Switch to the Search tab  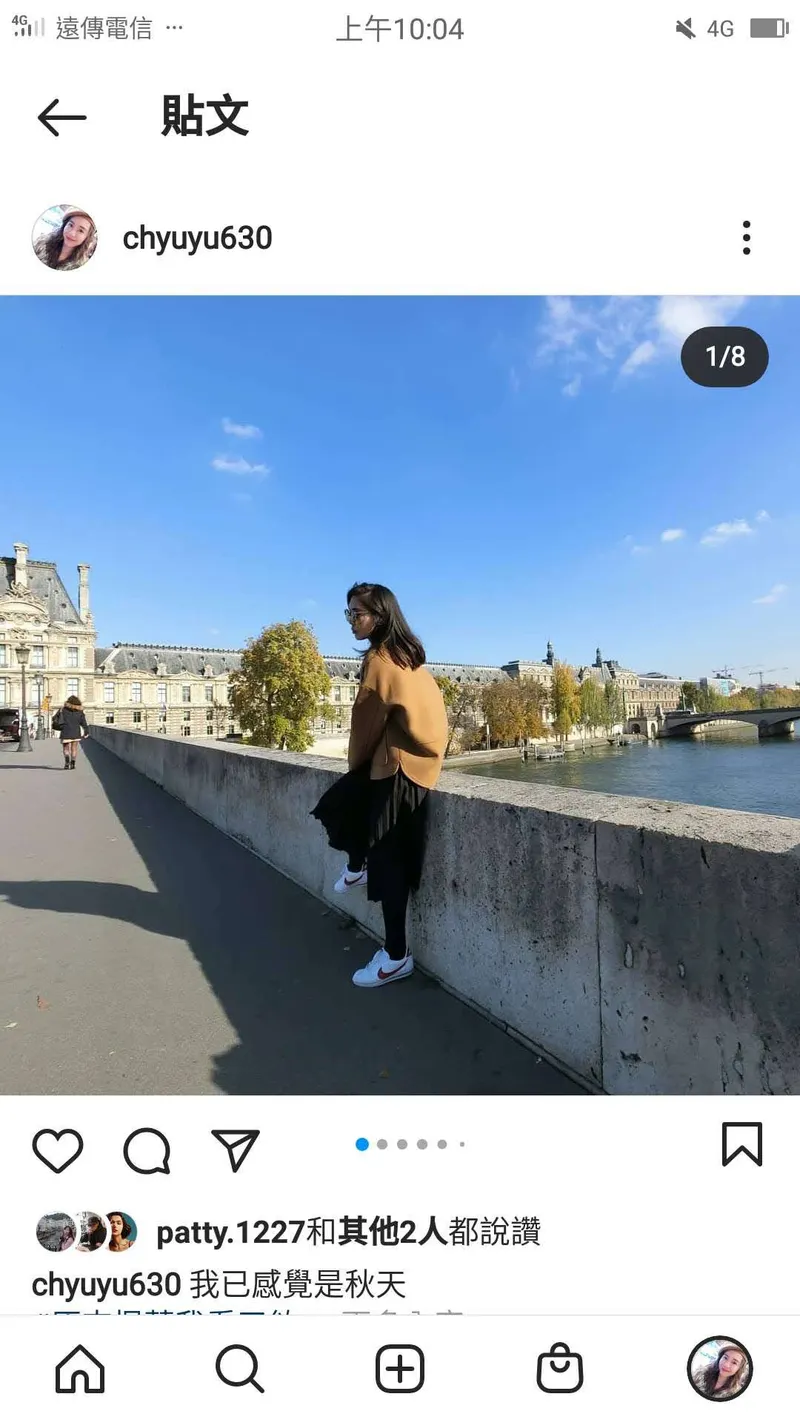(240, 1368)
